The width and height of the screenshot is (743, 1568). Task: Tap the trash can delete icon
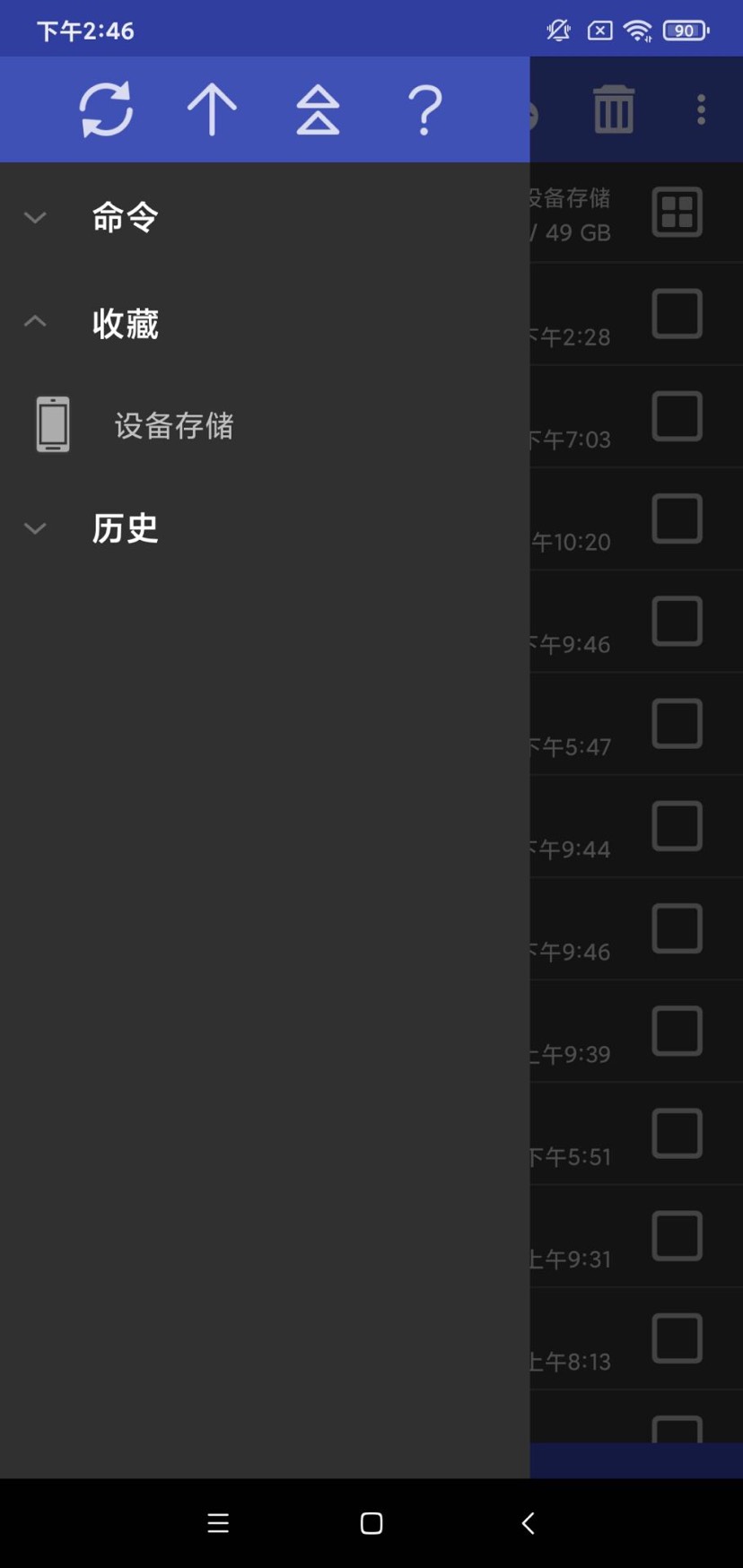(614, 109)
